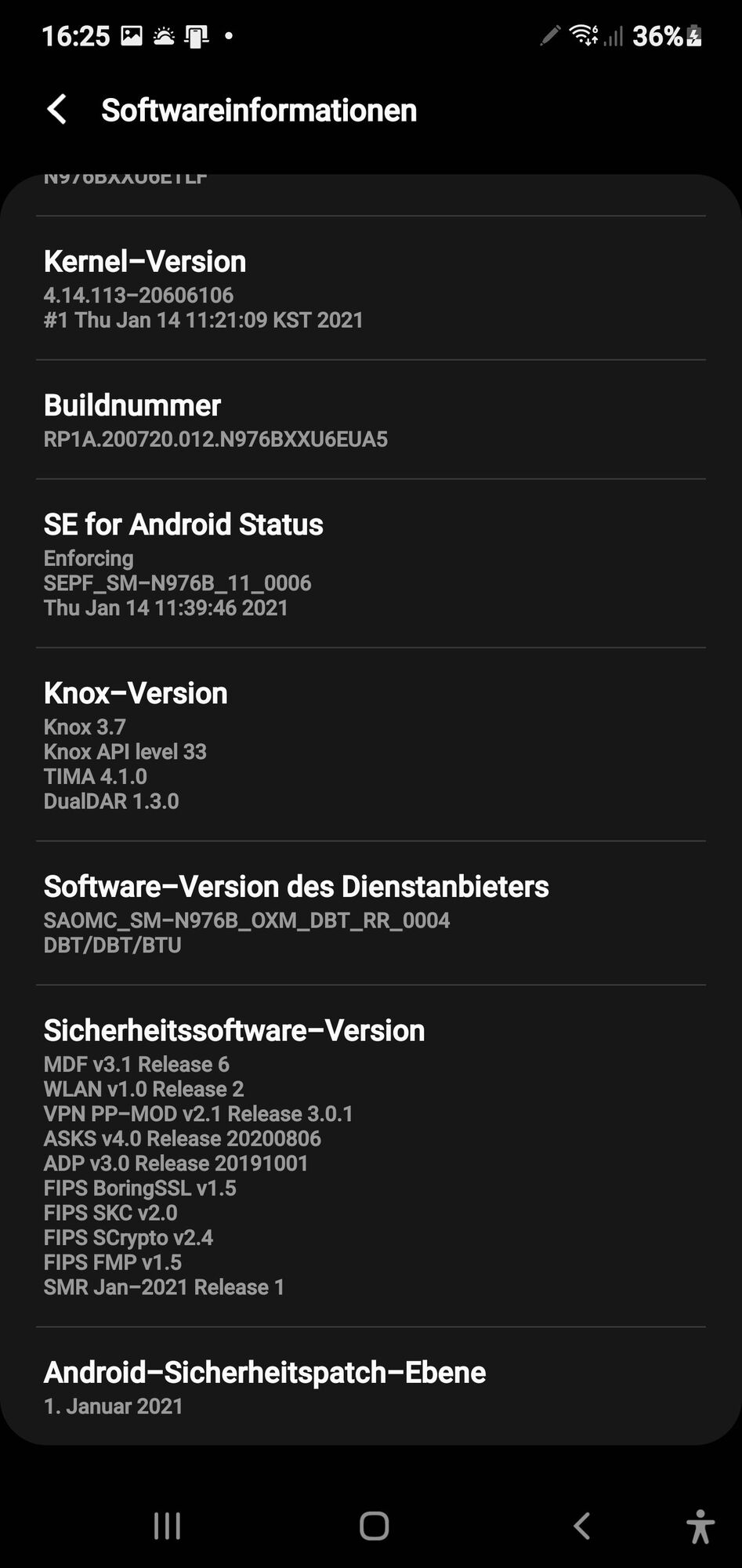Go to the home screen
Screen dimensions: 742x1568
tap(374, 1526)
